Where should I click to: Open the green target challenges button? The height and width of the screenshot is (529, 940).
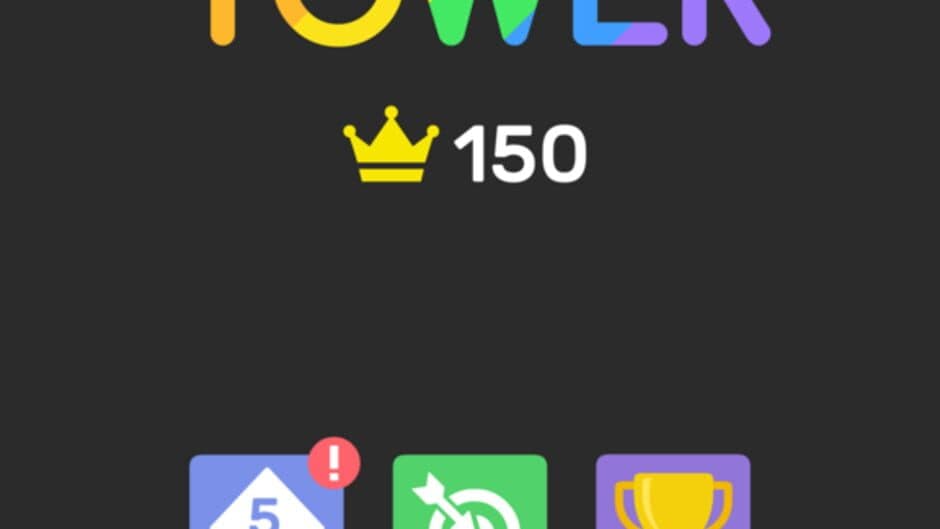pyautogui.click(x=469, y=494)
